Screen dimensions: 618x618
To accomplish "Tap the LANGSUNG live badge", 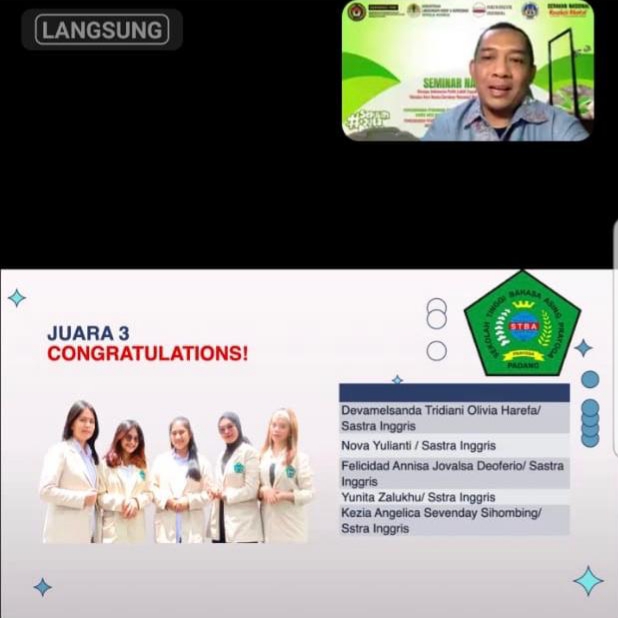I will [x=101, y=30].
